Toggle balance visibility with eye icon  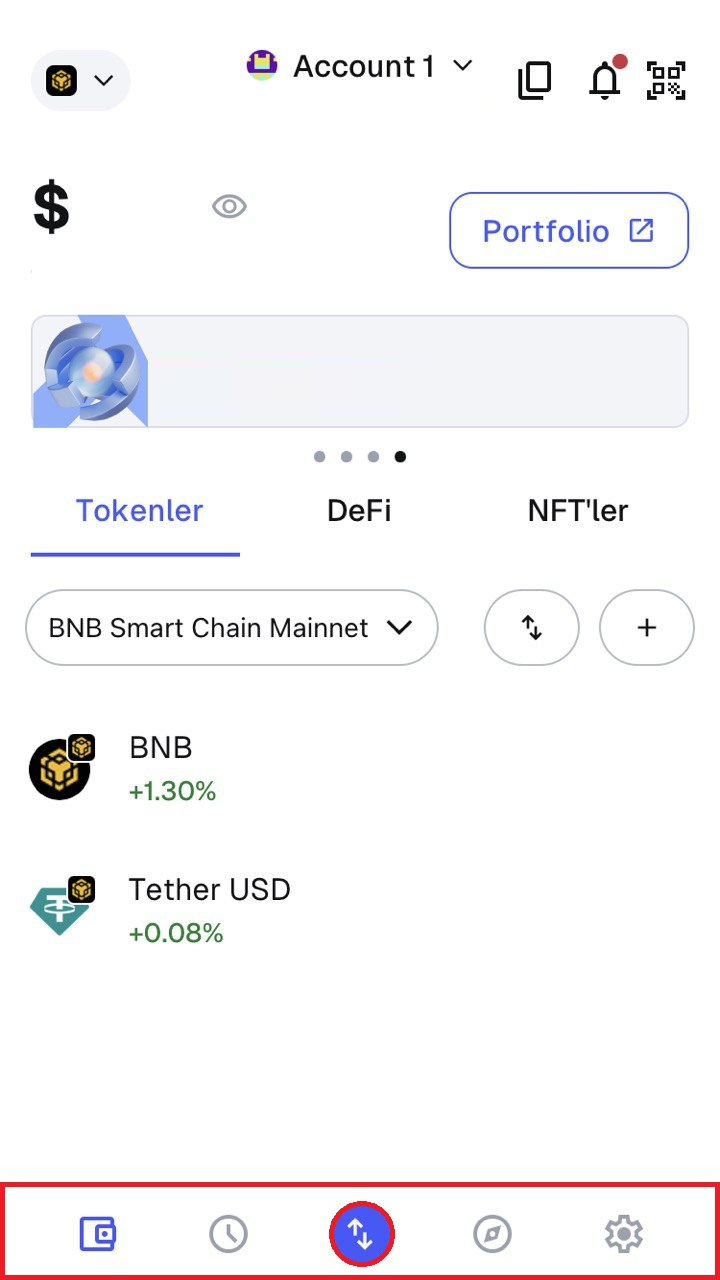tap(229, 207)
